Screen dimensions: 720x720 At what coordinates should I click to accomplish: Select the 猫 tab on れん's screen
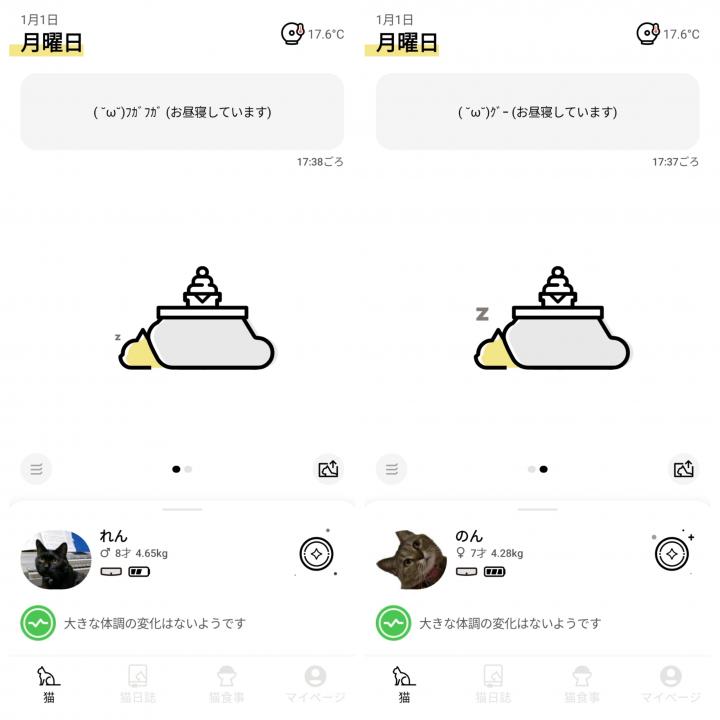click(x=48, y=684)
